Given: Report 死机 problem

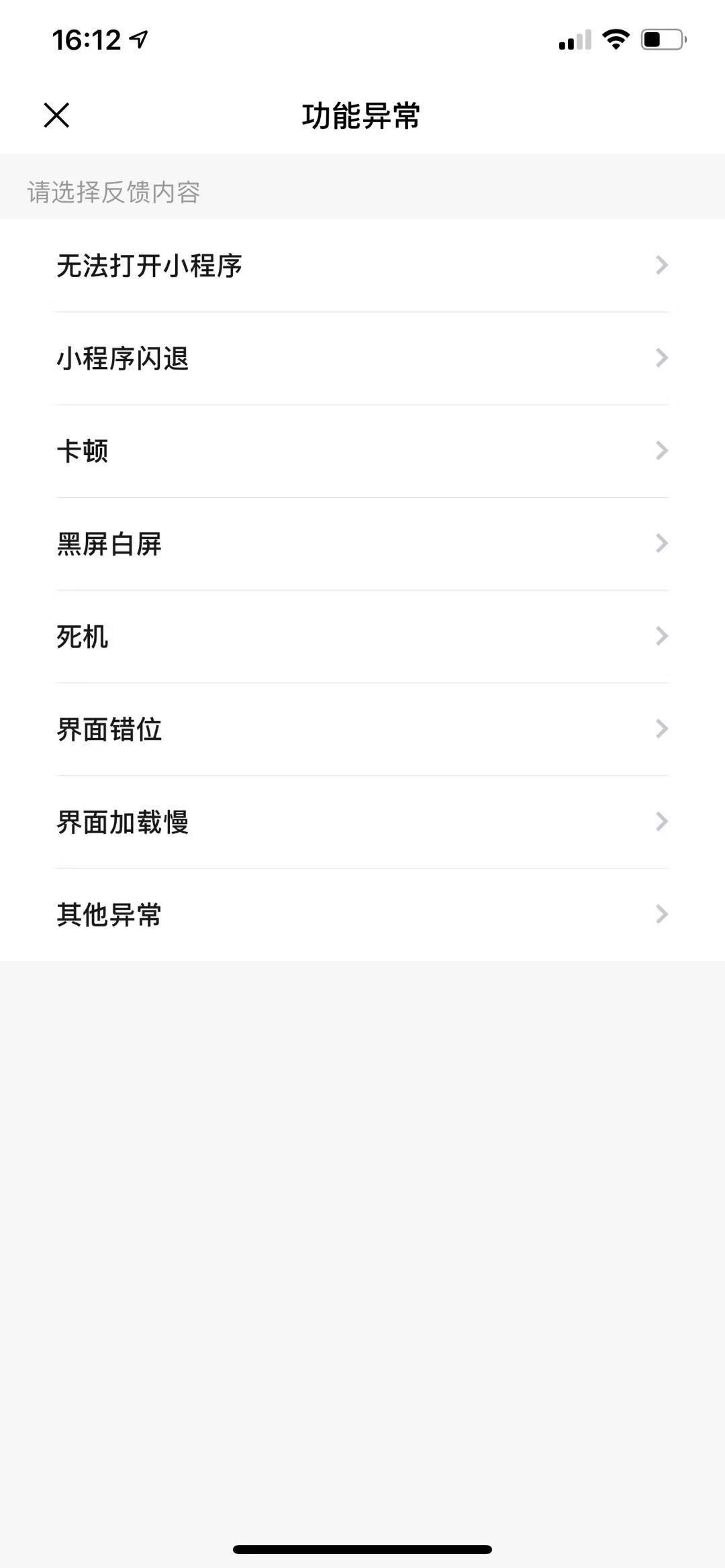Looking at the screenshot, I should pyautogui.click(x=362, y=636).
